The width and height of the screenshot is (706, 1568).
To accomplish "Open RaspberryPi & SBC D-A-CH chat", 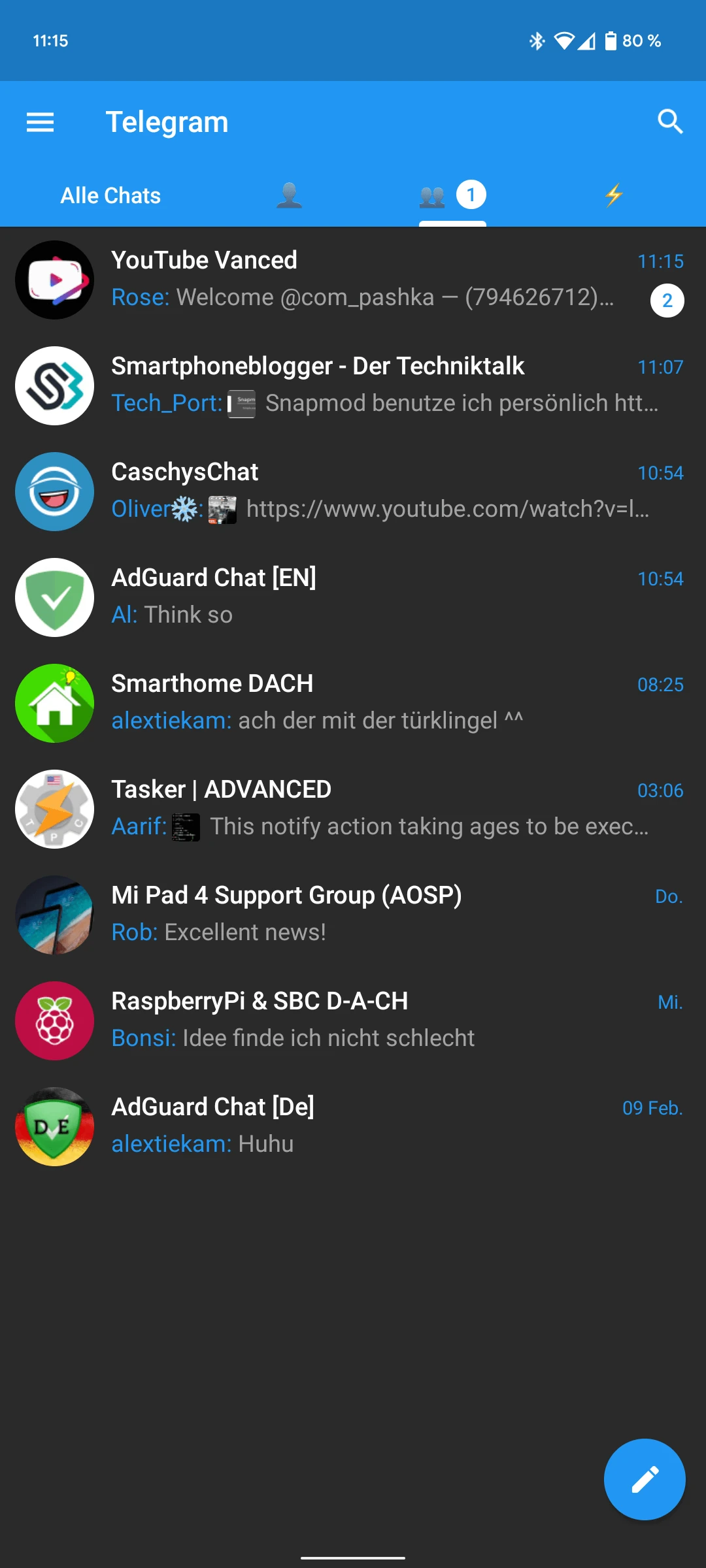I will [x=353, y=1021].
